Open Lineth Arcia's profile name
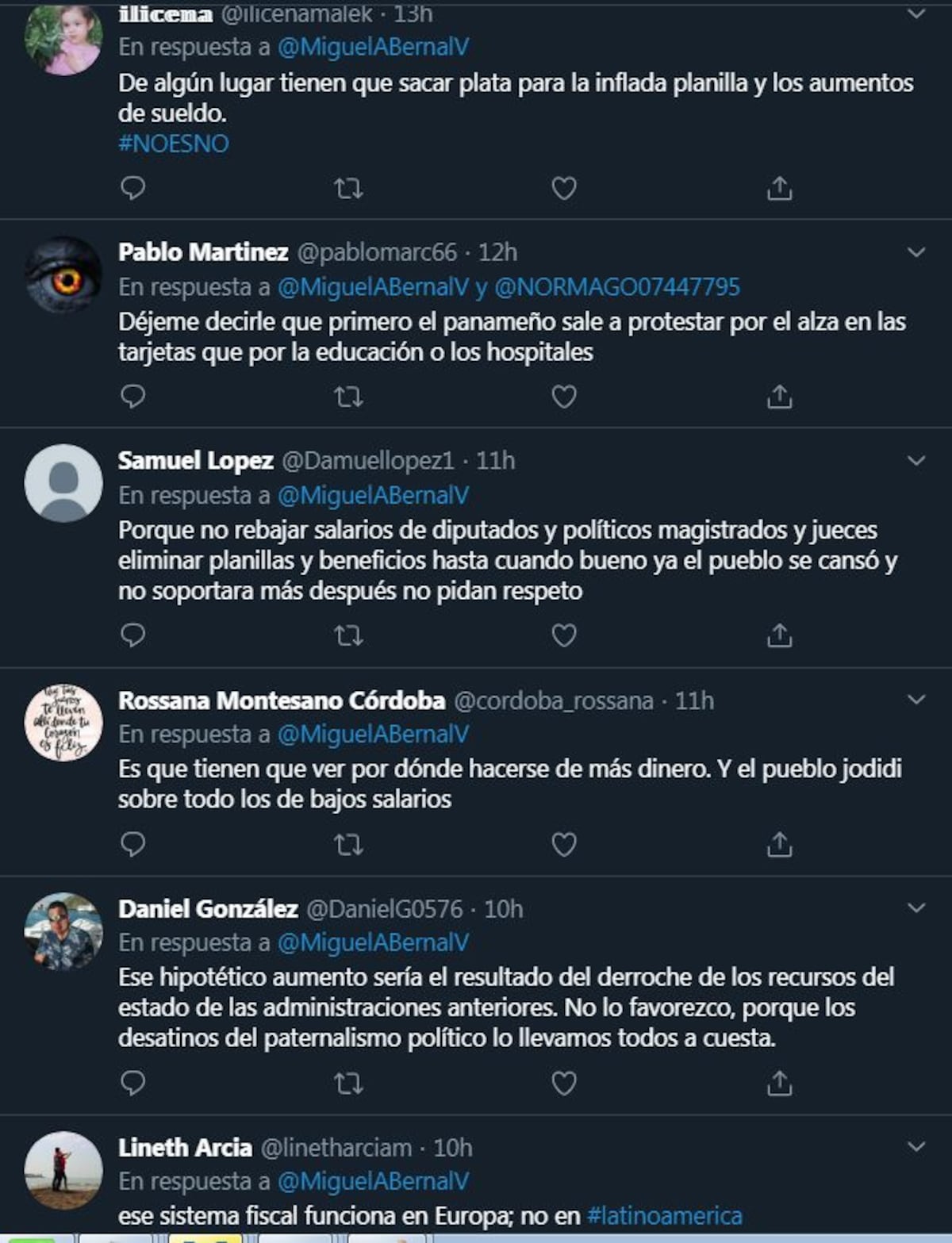 185,1147
